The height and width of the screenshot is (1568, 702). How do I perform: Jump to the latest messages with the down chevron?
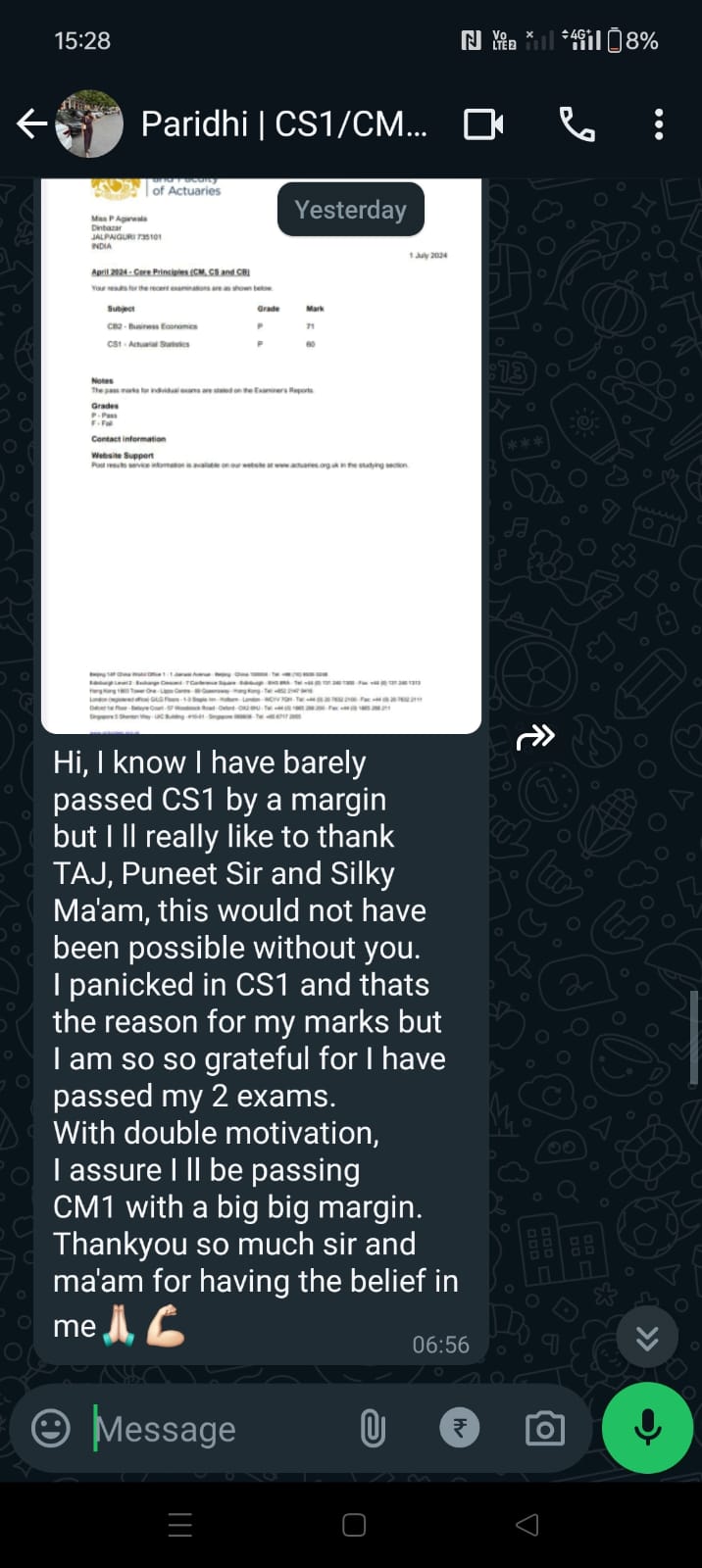(x=647, y=1338)
